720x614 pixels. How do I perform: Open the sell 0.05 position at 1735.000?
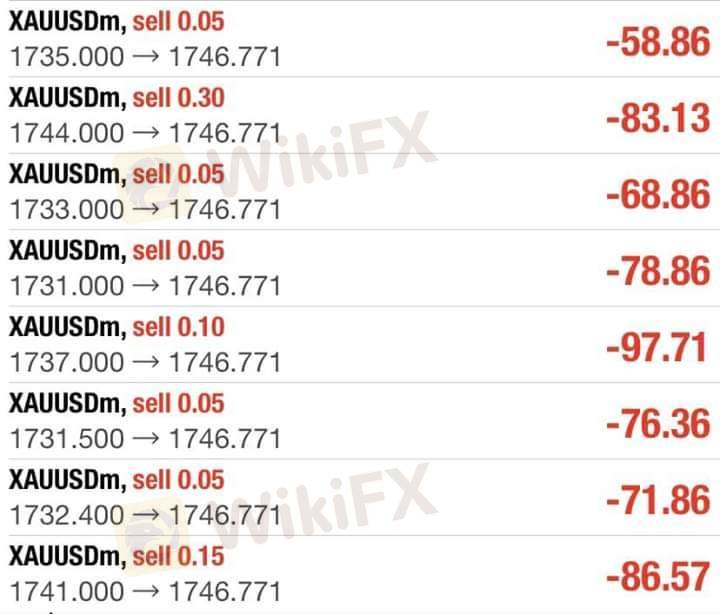pos(360,38)
